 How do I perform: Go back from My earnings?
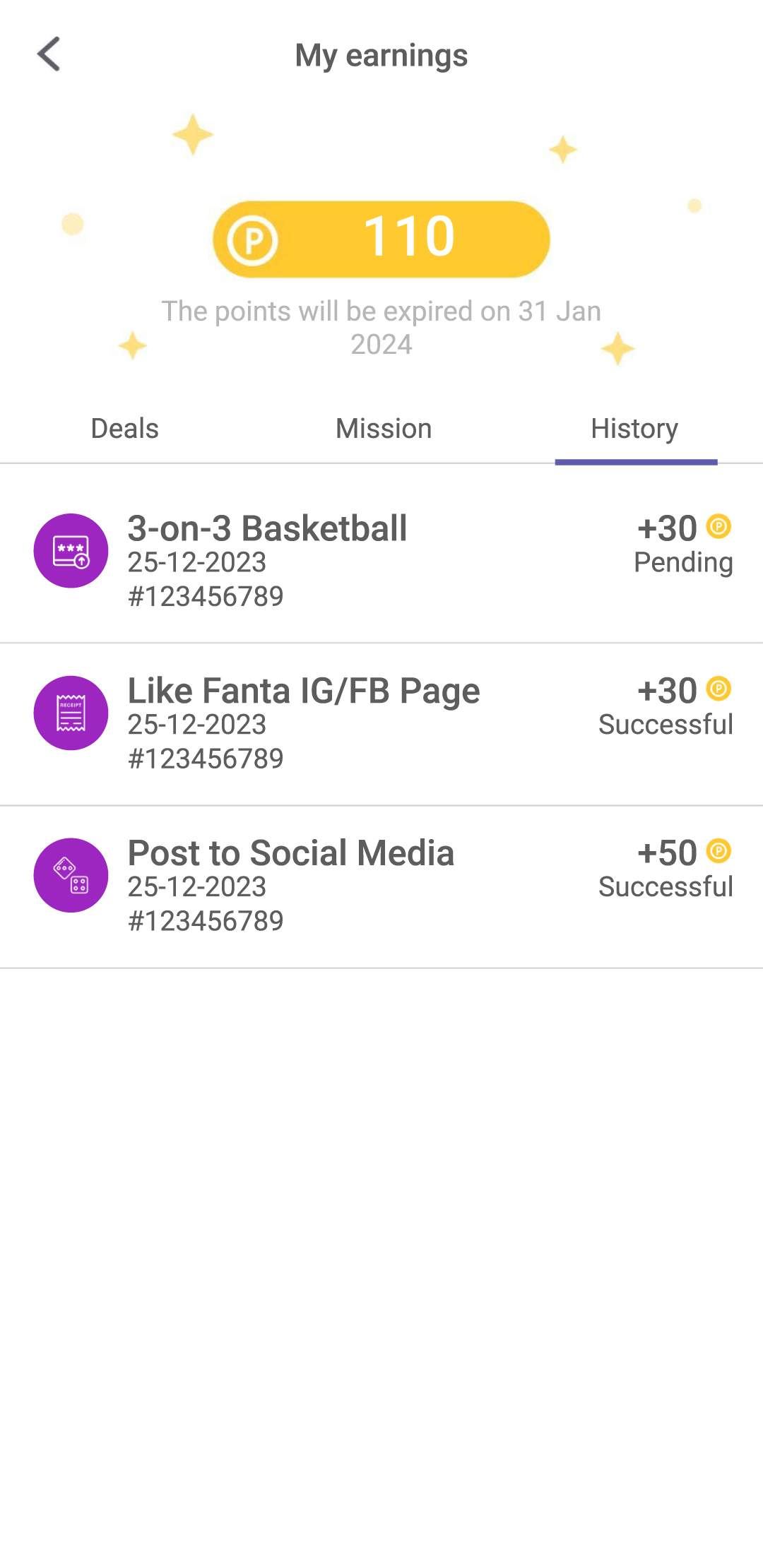tap(49, 54)
